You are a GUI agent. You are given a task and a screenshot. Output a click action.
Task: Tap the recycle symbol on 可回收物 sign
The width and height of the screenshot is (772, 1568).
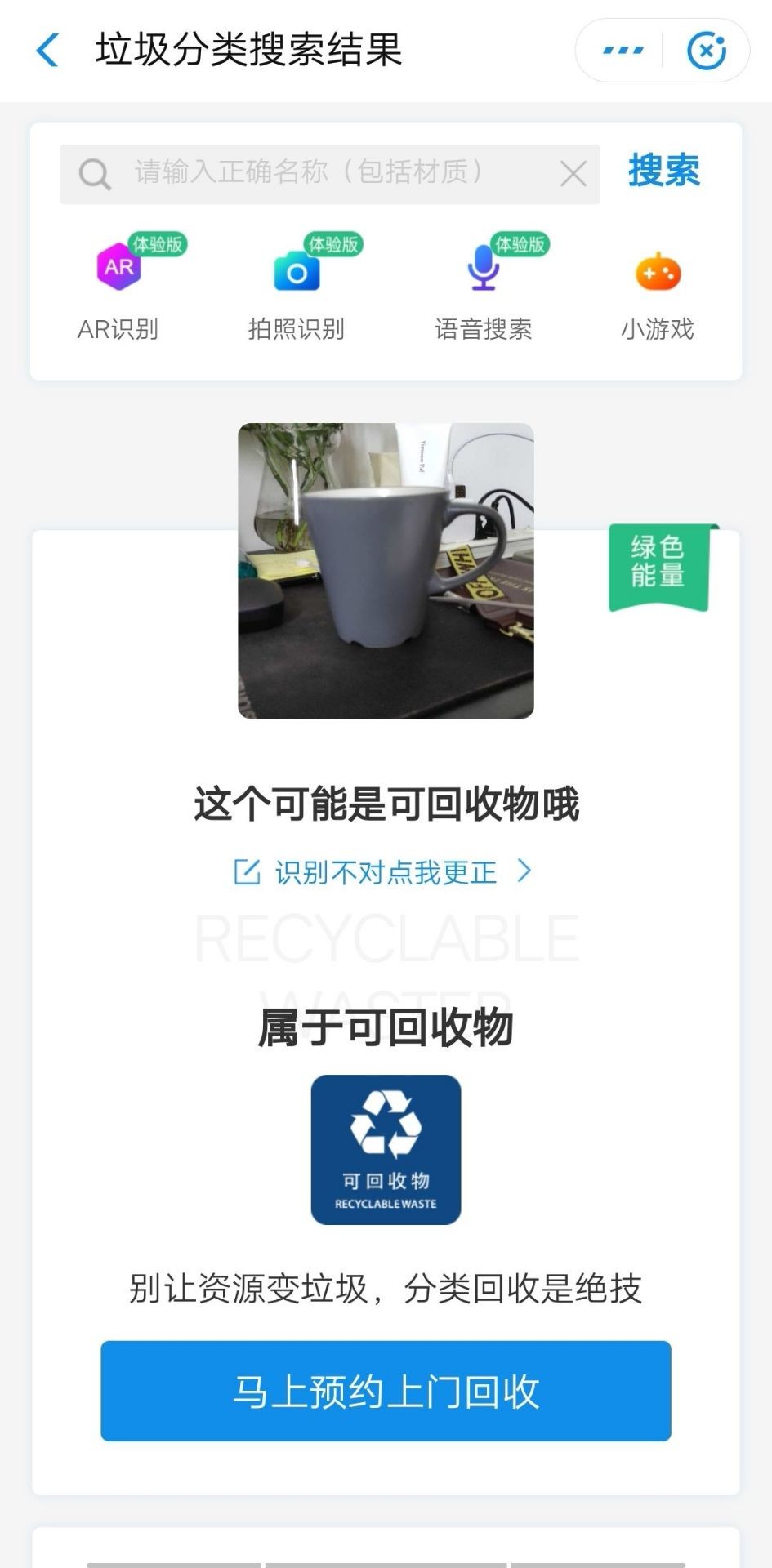(386, 1125)
